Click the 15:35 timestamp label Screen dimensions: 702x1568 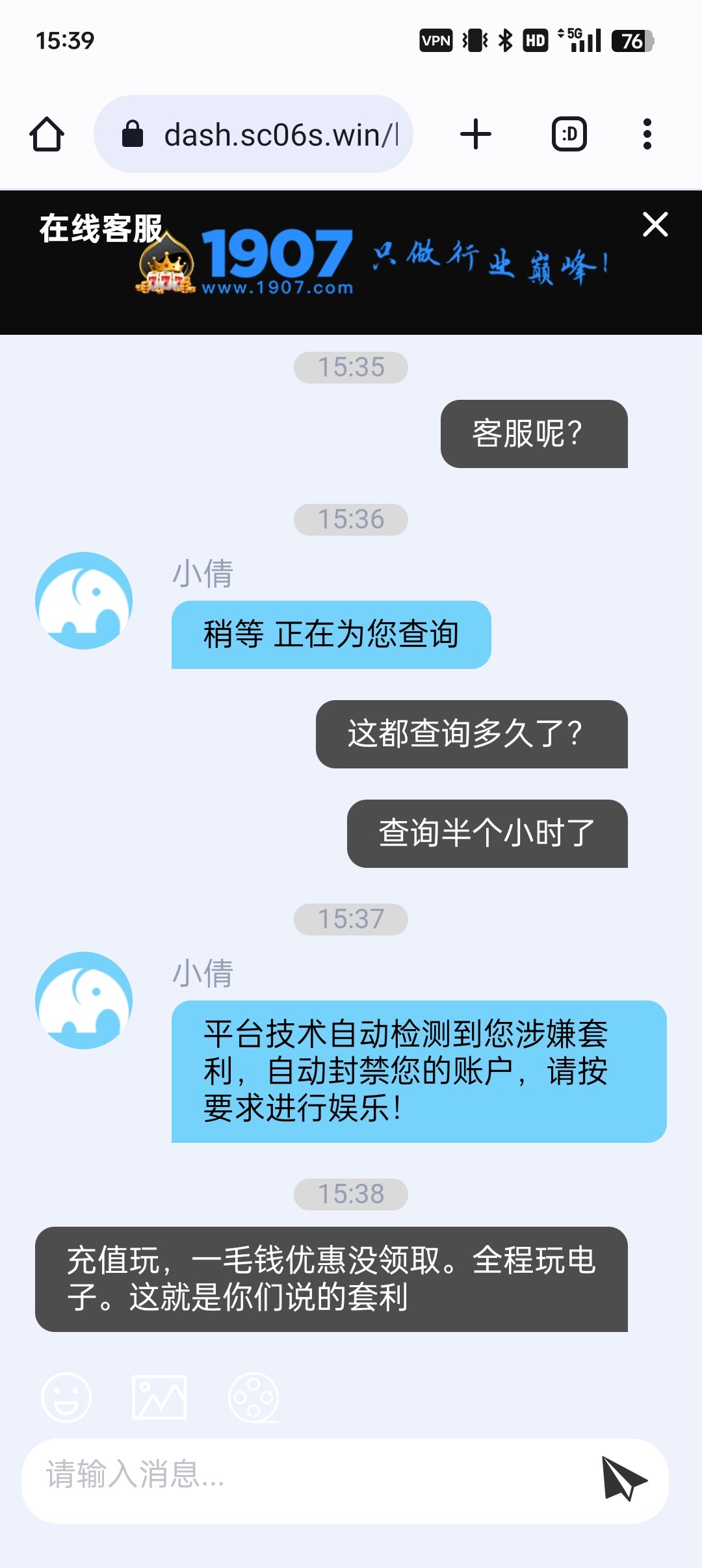[350, 367]
